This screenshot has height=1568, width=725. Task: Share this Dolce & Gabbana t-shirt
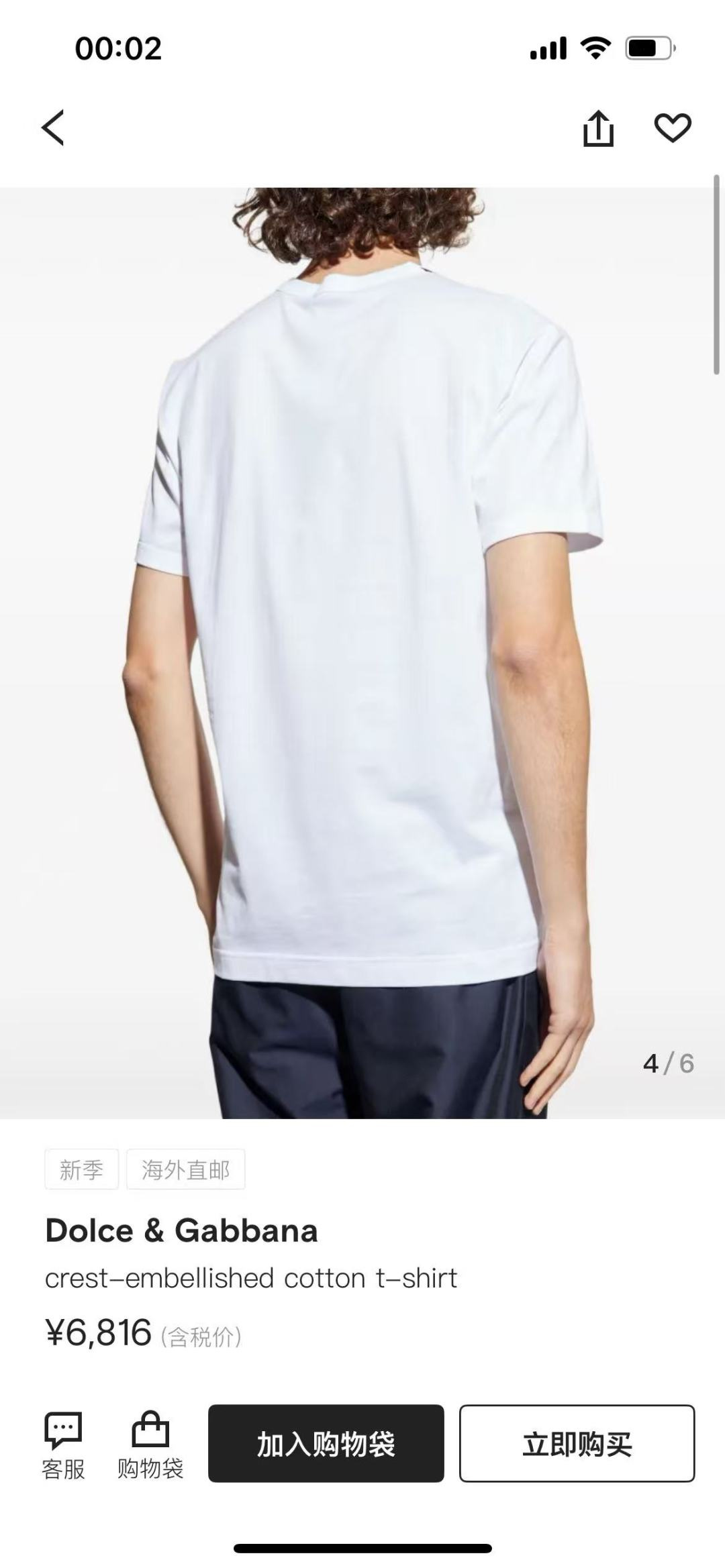coord(597,128)
